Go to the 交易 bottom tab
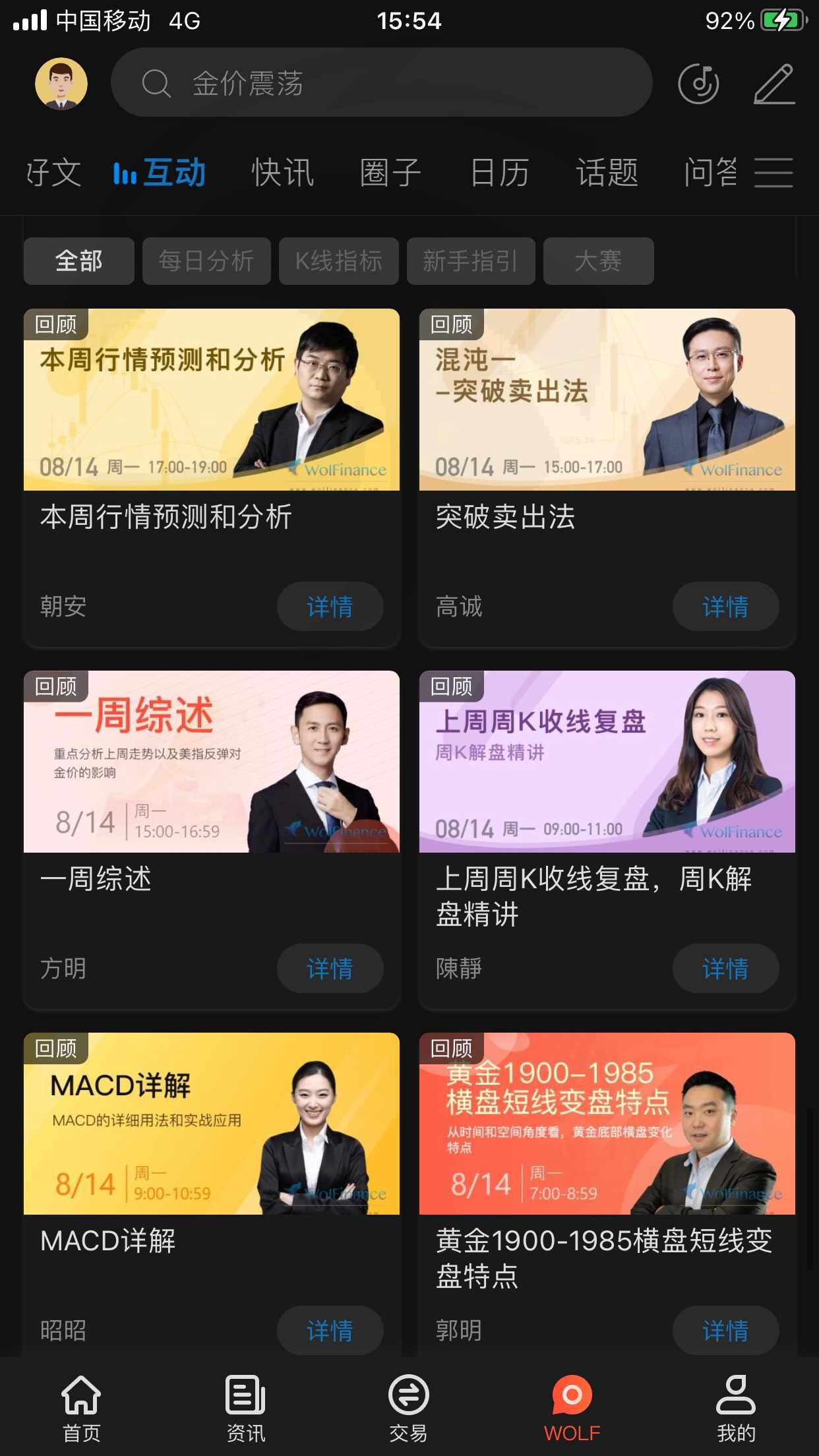Viewport: 819px width, 1456px height. pyautogui.click(x=409, y=1407)
